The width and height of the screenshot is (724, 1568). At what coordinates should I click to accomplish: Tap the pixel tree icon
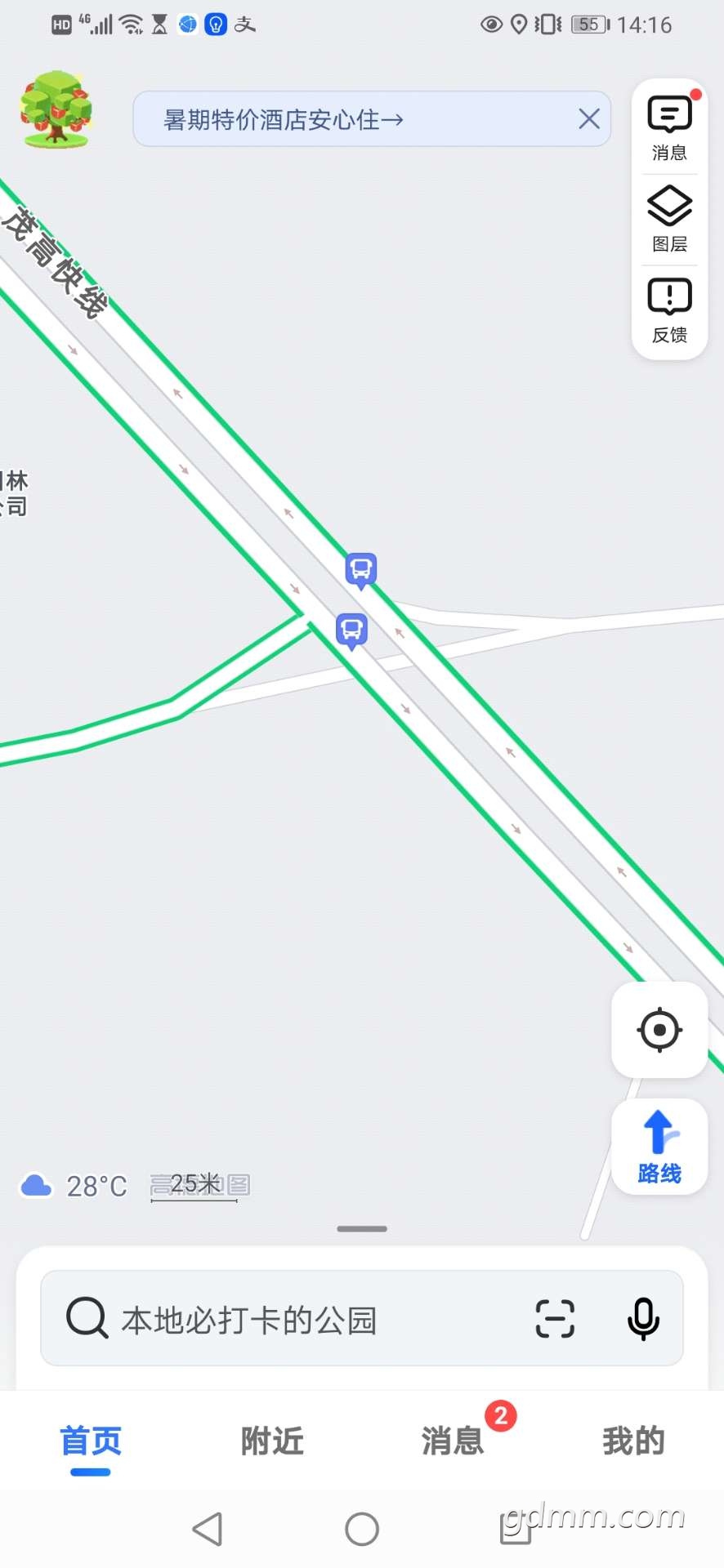56,110
